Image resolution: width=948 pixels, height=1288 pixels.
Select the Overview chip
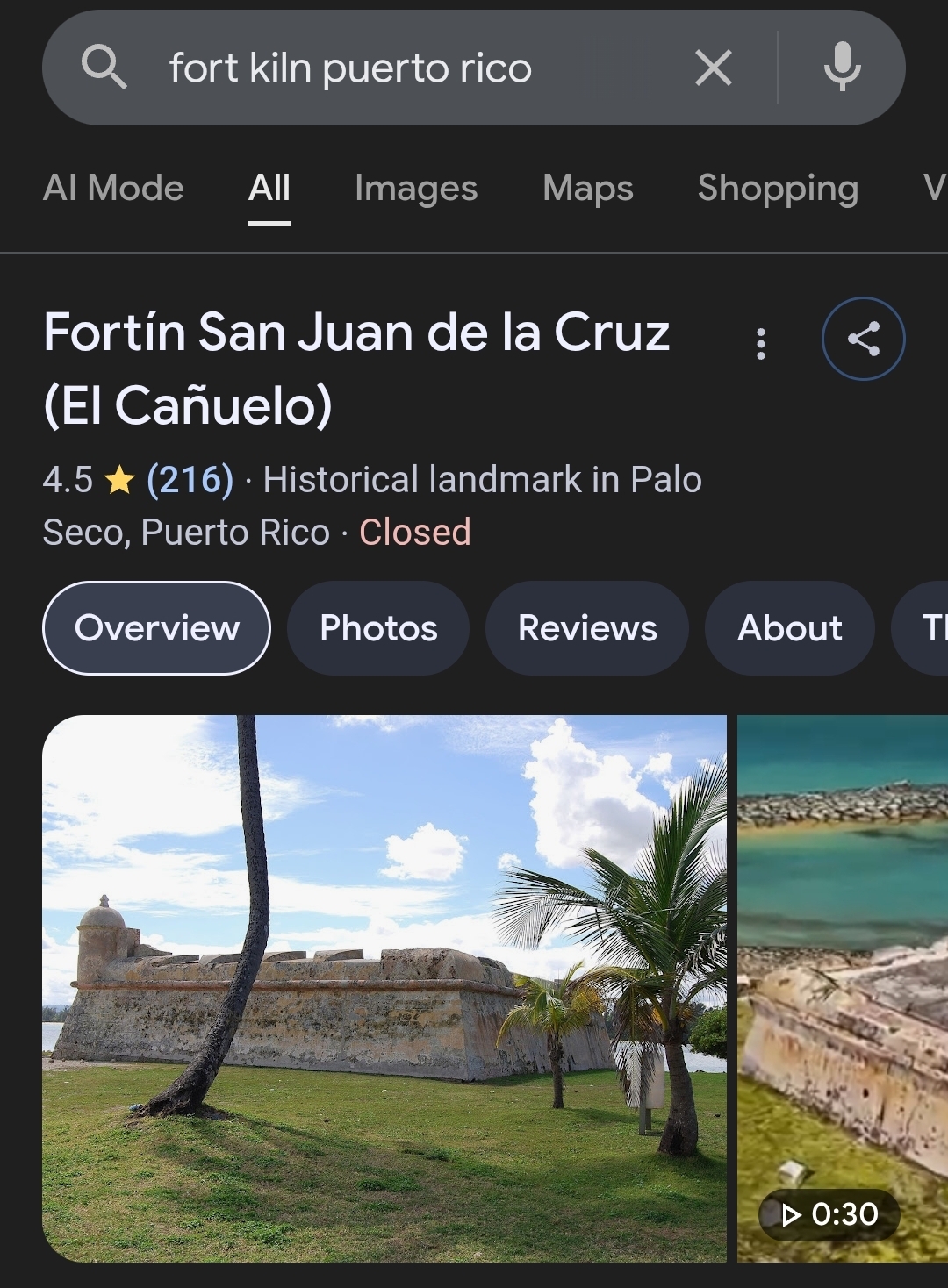pos(156,628)
